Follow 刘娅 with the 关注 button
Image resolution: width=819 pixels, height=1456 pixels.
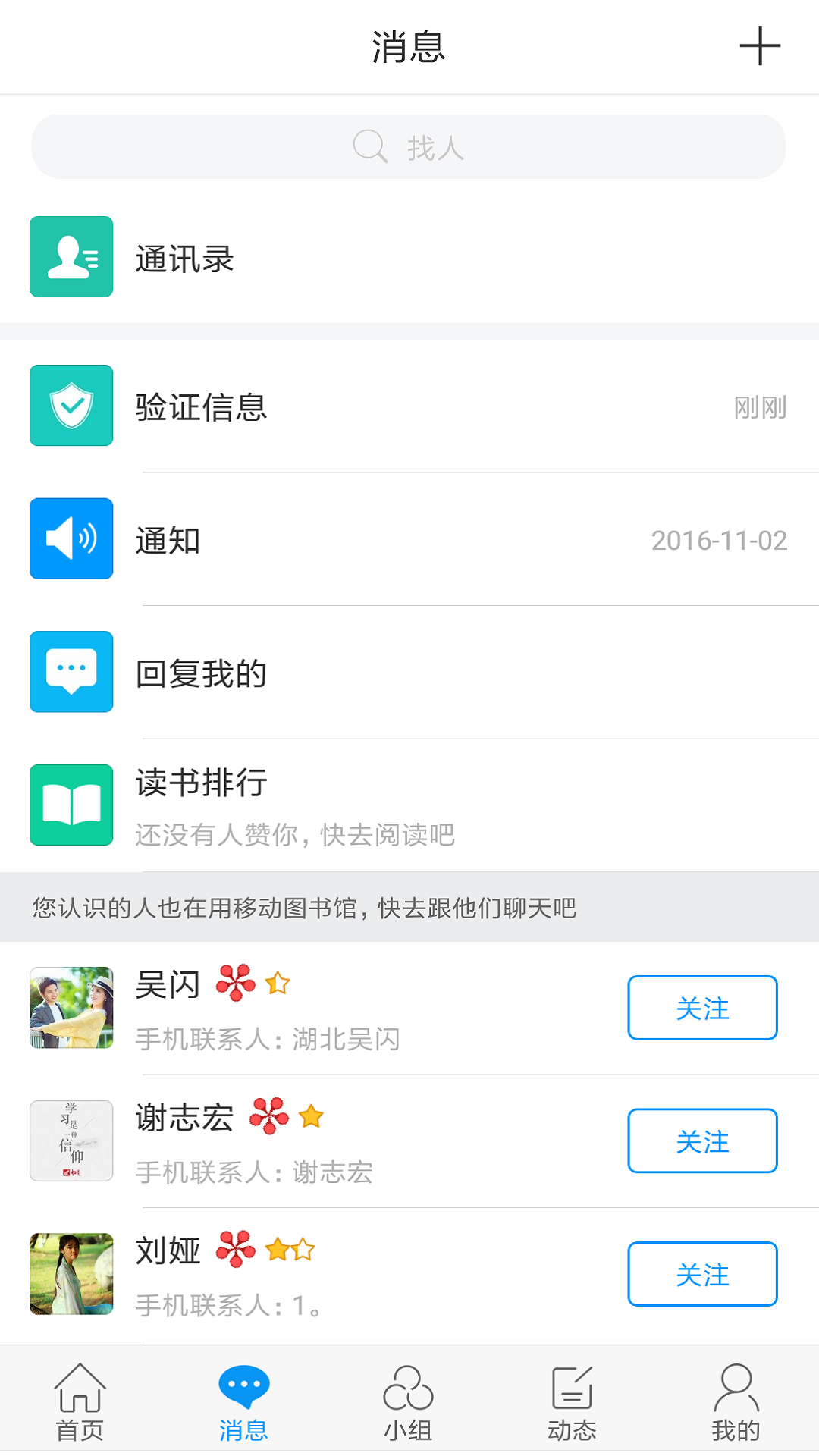pyautogui.click(x=701, y=1274)
